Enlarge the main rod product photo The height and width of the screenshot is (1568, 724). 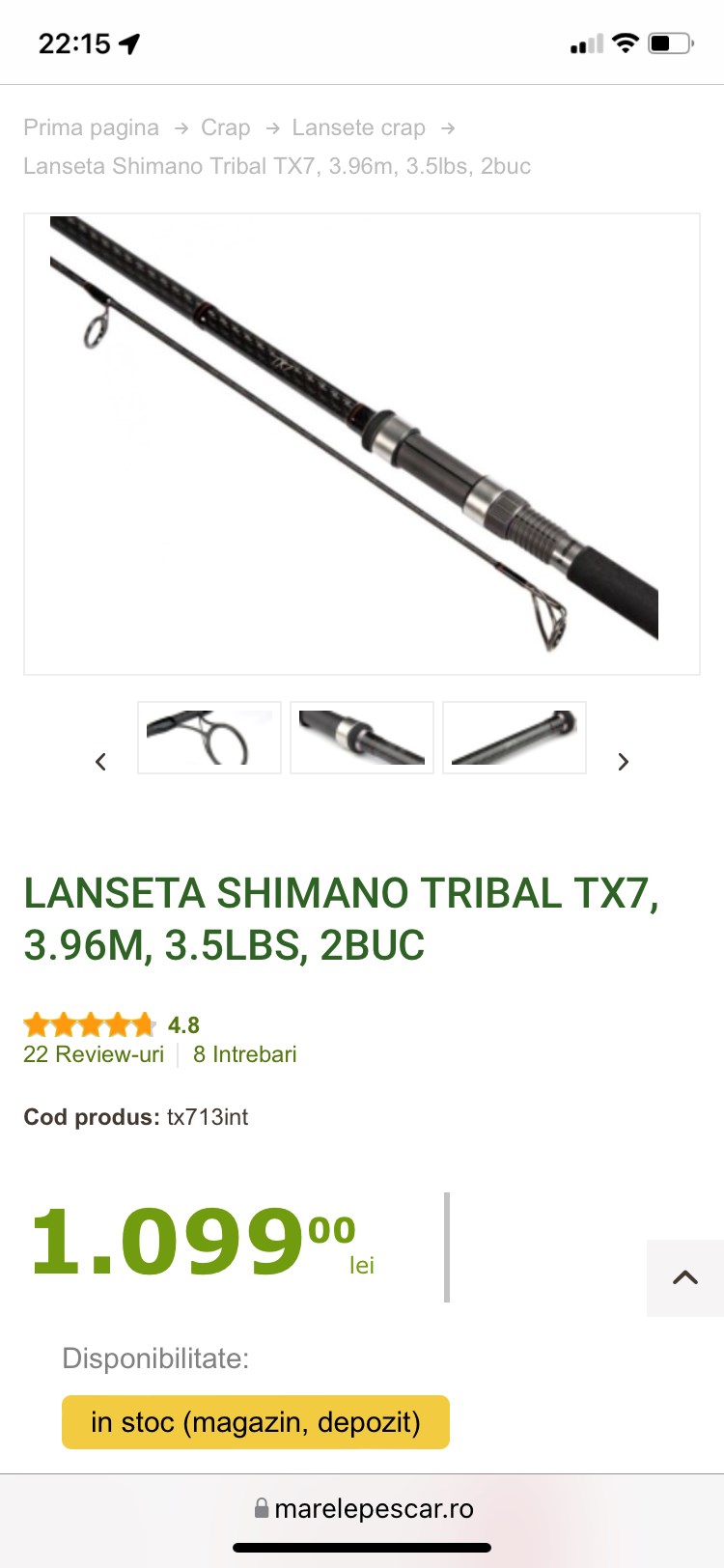[x=361, y=443]
